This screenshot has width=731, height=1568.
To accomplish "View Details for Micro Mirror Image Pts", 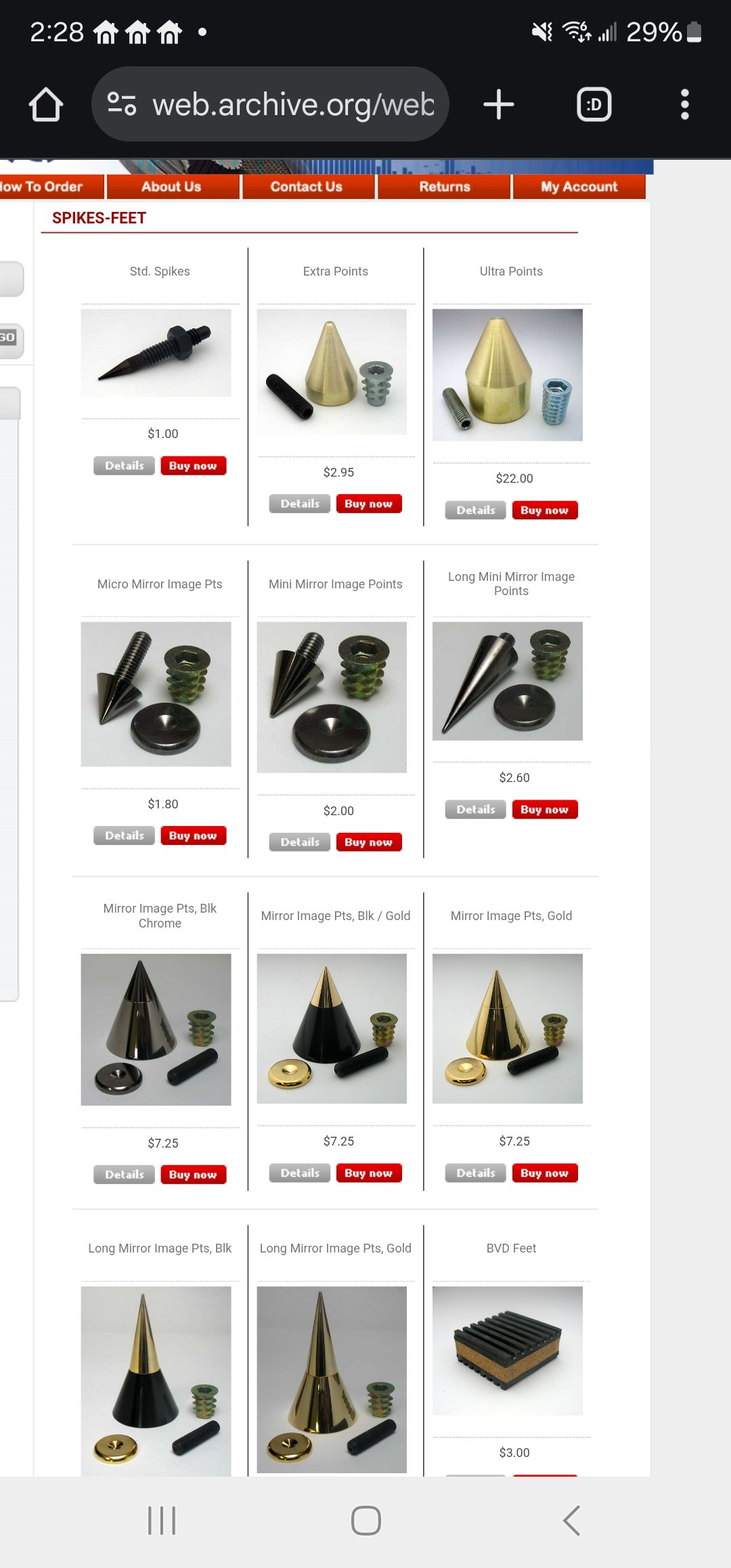I will pyautogui.click(x=125, y=836).
